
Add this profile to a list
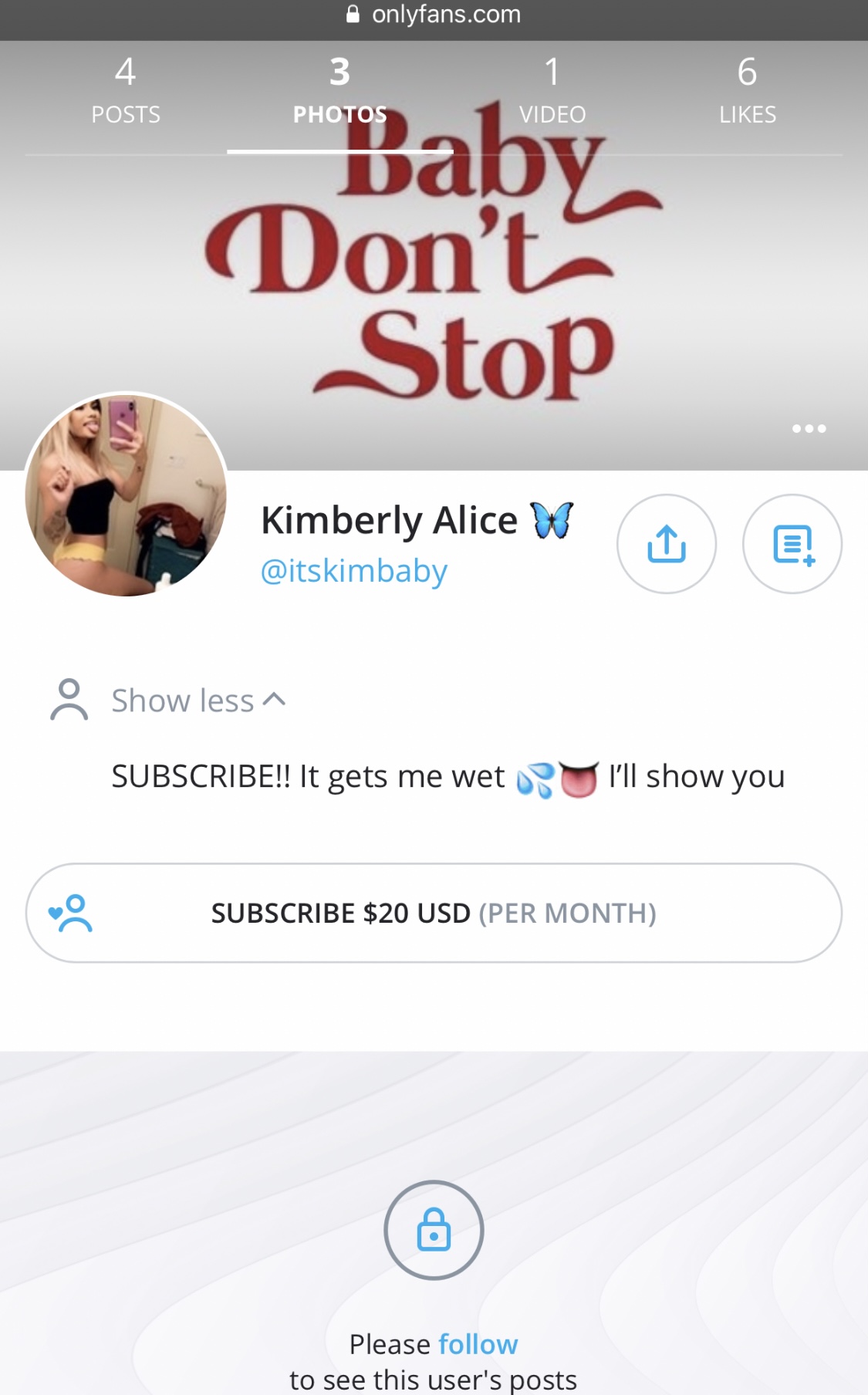point(792,544)
